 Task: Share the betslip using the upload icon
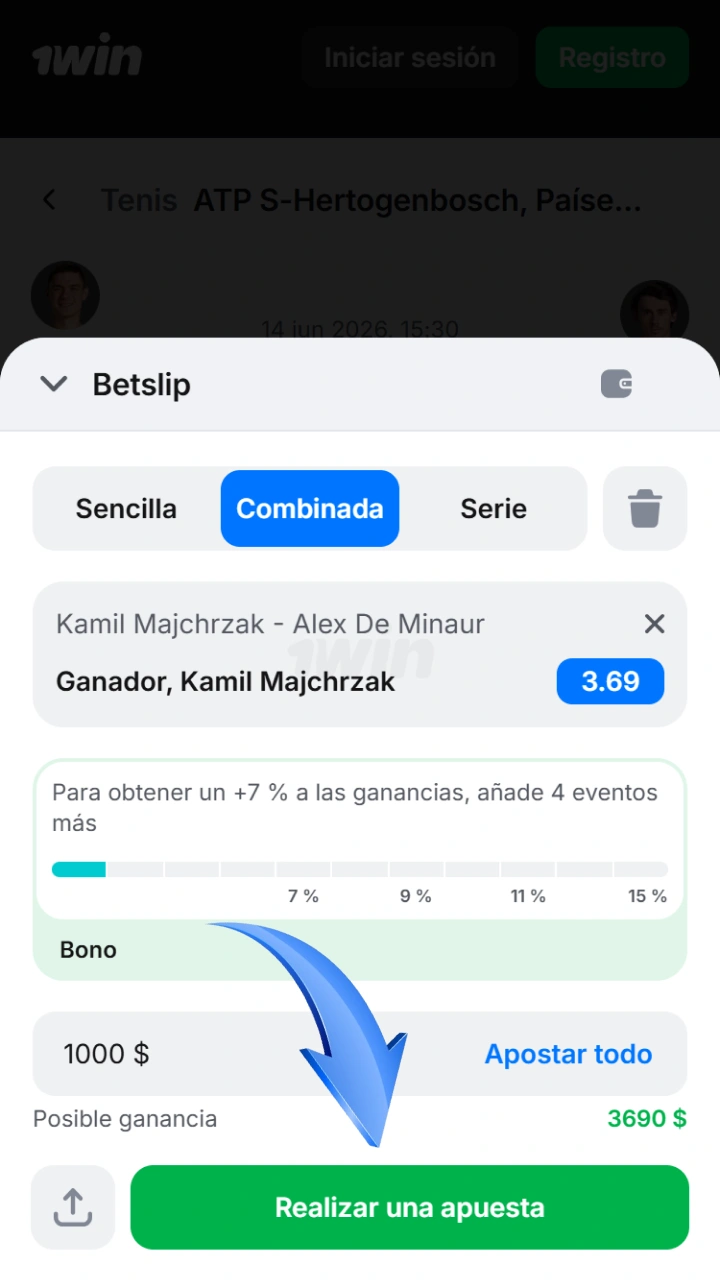pos(73,1207)
